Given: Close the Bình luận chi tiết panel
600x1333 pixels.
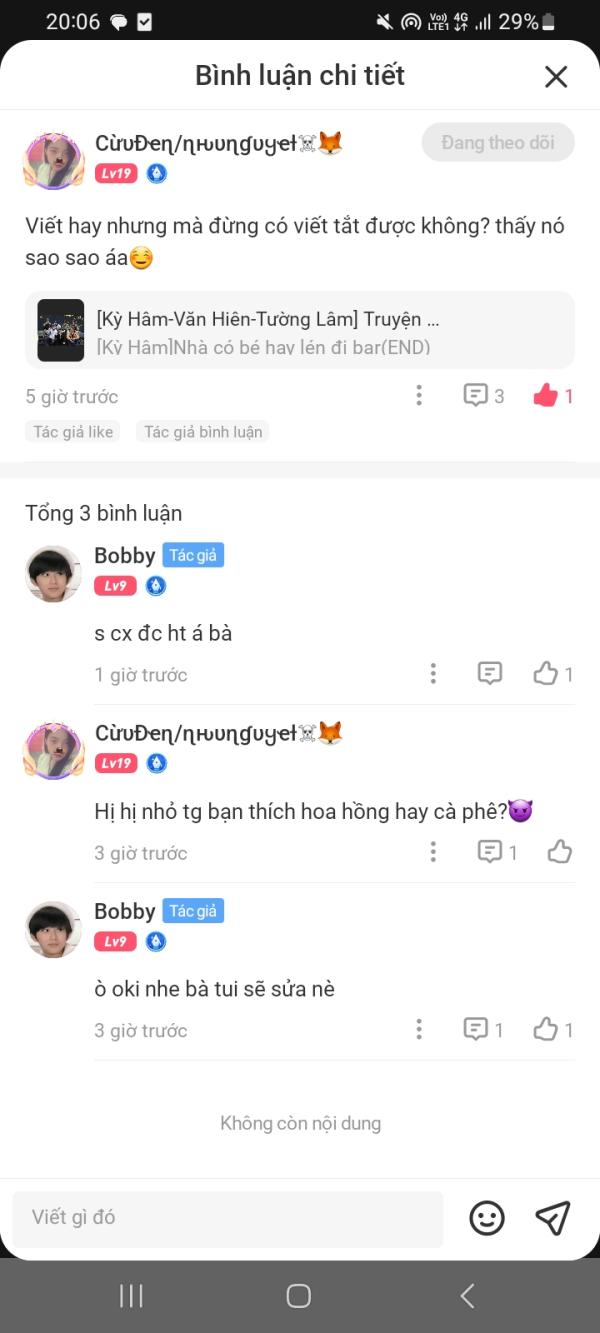Looking at the screenshot, I should click(x=556, y=77).
